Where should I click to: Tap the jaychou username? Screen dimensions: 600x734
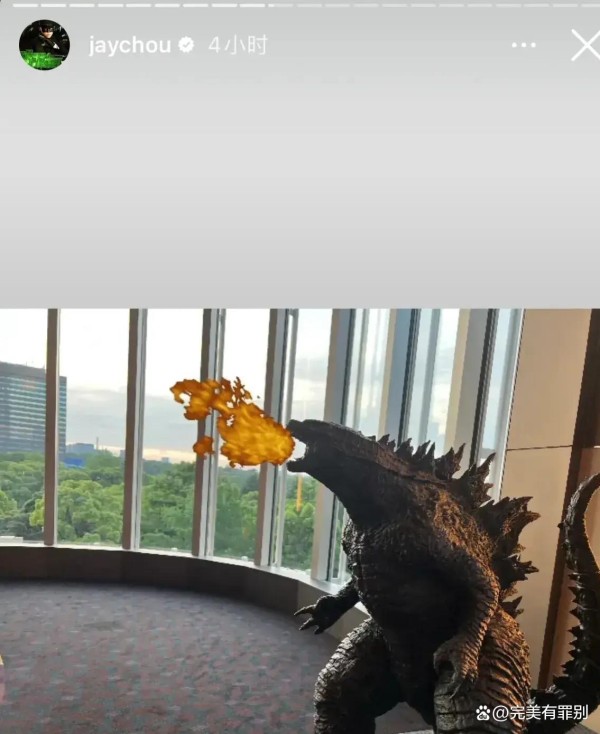click(x=129, y=45)
